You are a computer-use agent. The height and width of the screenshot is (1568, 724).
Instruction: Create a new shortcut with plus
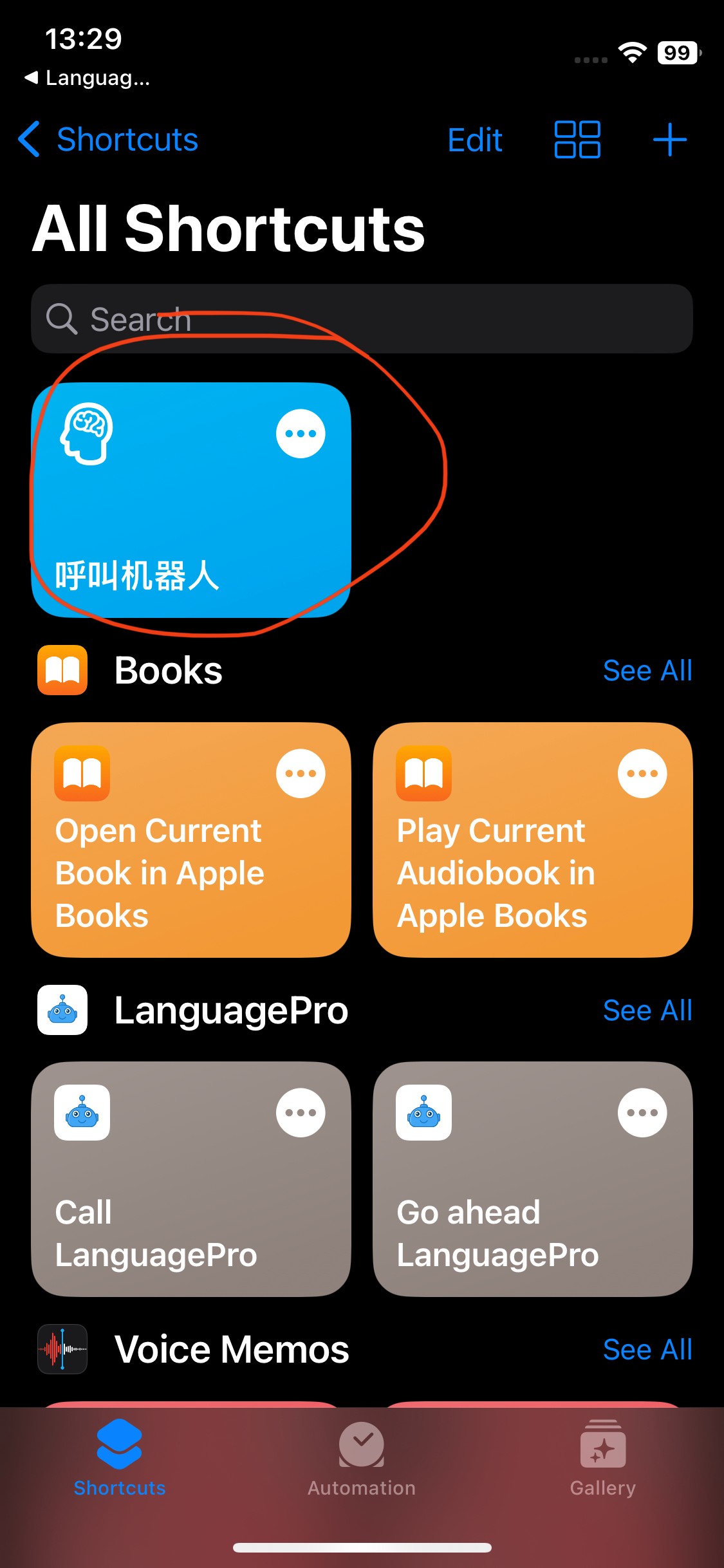(669, 140)
